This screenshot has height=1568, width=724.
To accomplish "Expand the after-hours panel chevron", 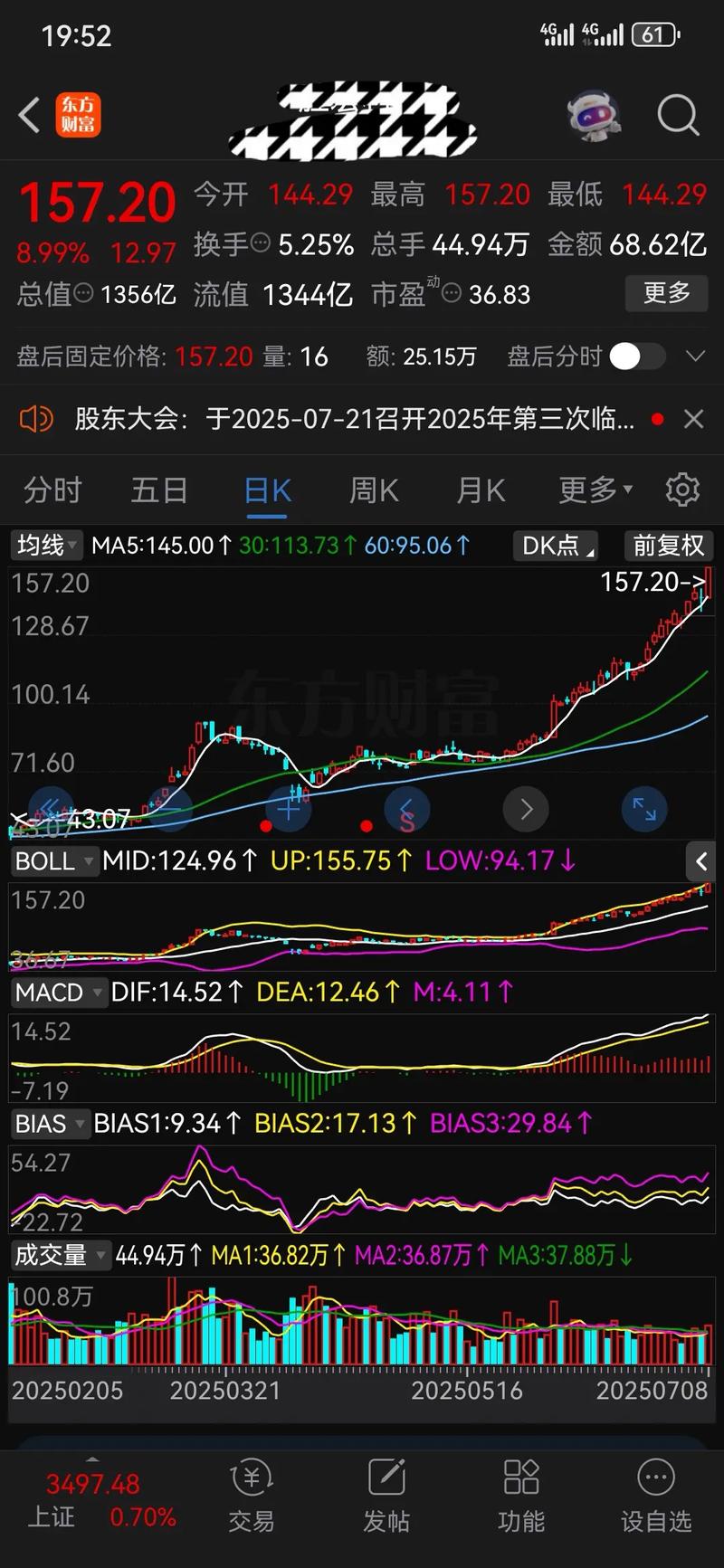I will tap(695, 356).
